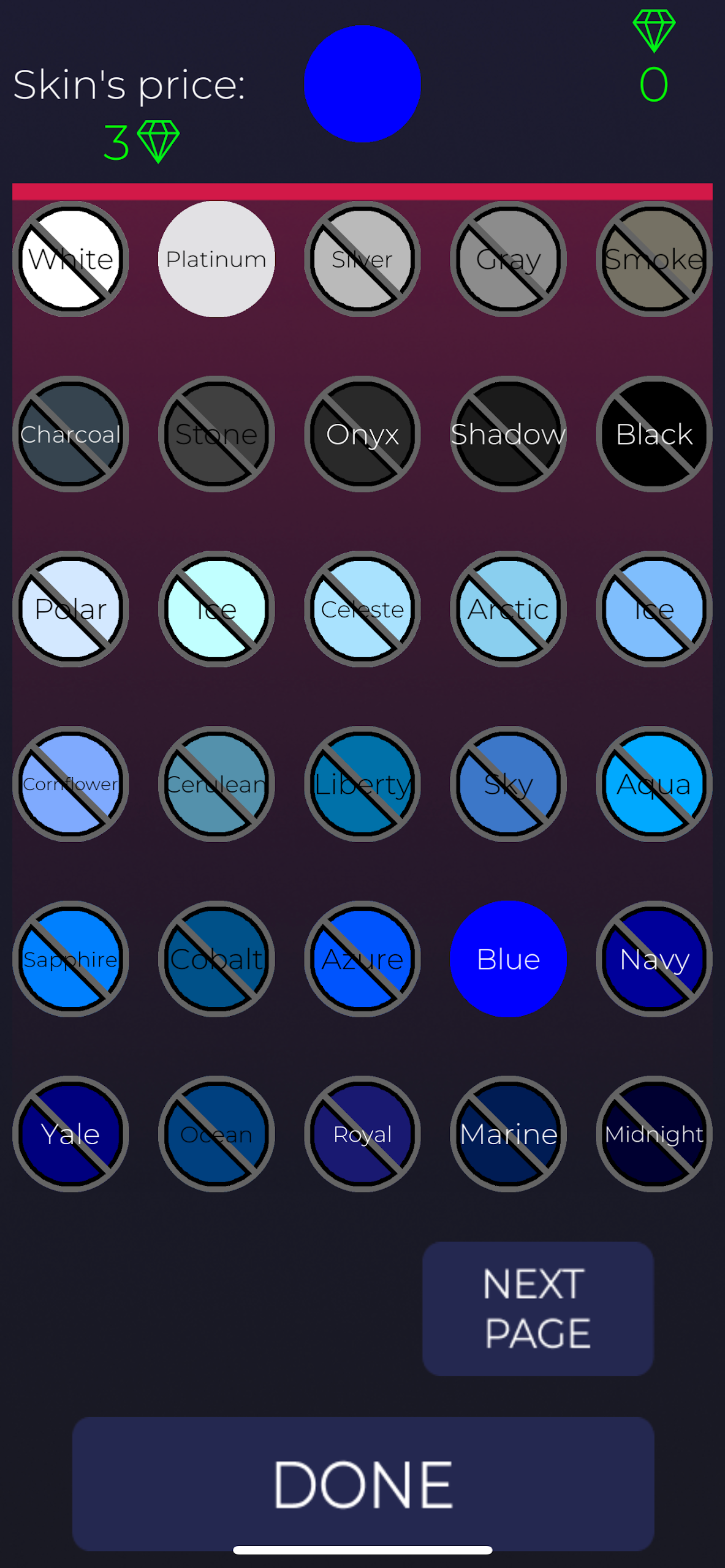Screen dimensions: 725x1568
Task: Go to the next page of skins
Action: [x=538, y=1309]
